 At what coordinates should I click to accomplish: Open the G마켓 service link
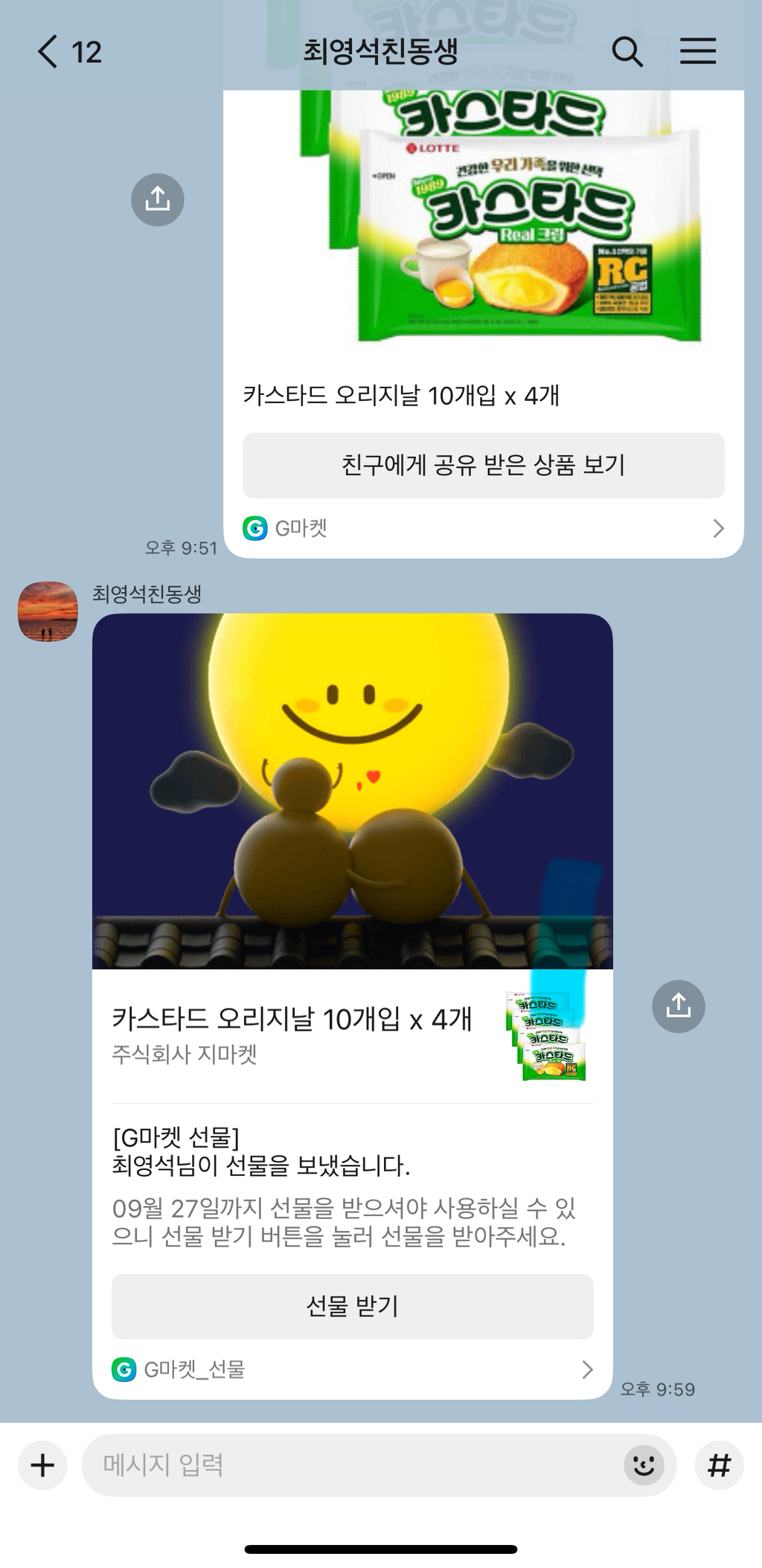(x=297, y=528)
